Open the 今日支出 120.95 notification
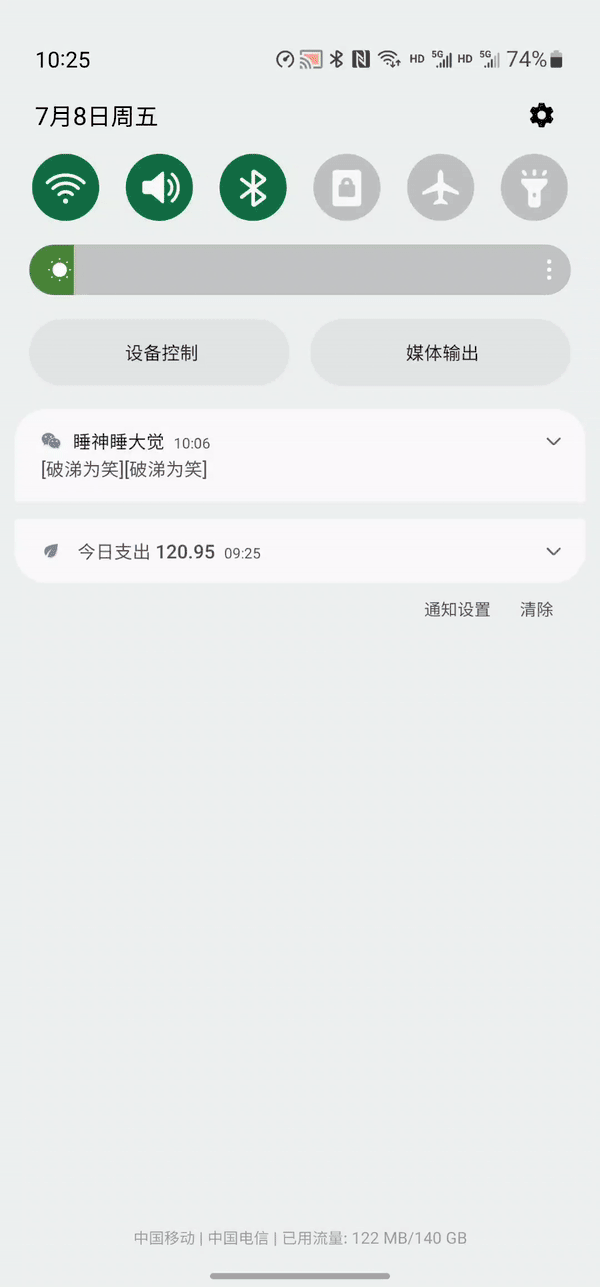 click(x=250, y=552)
